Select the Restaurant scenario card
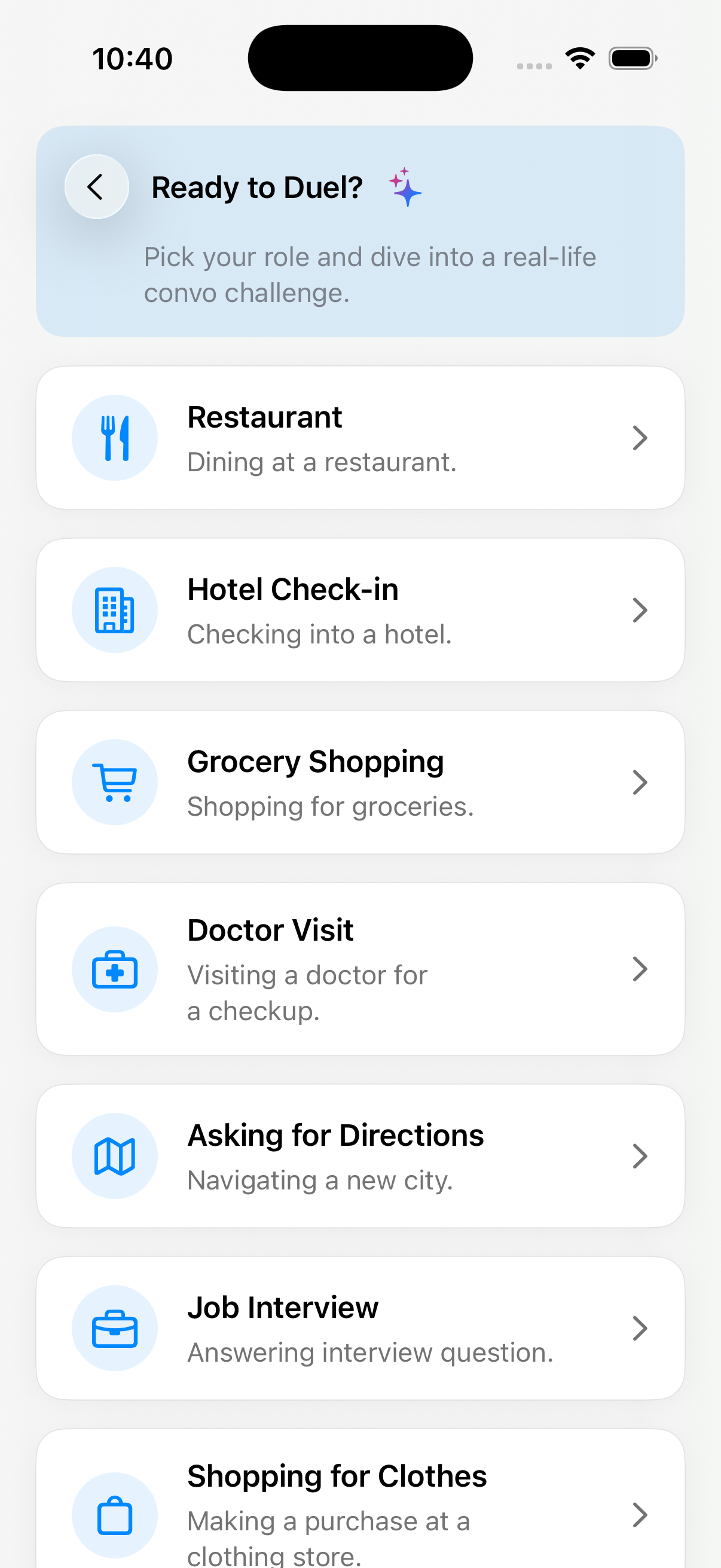 [360, 437]
